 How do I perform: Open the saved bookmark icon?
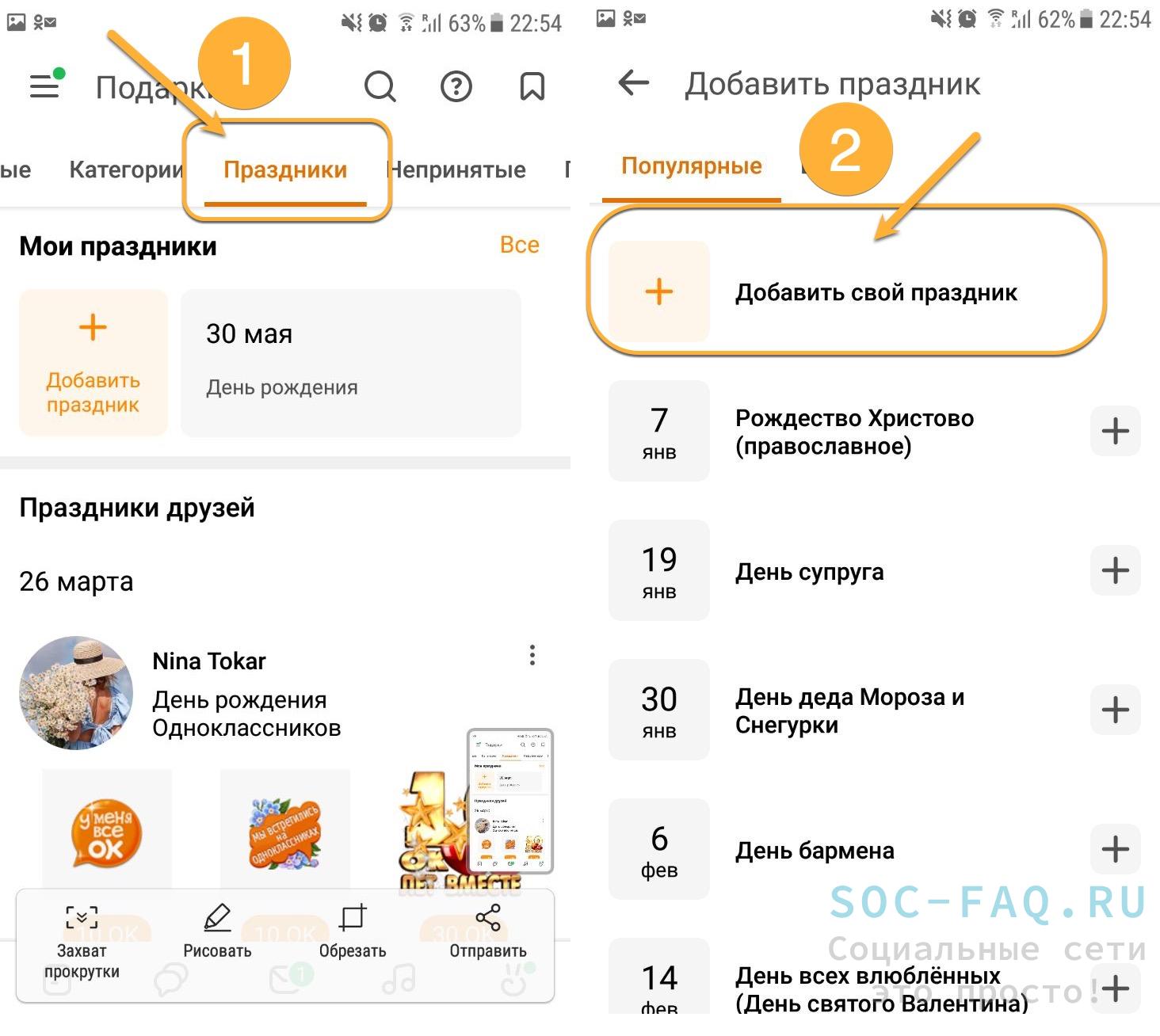tap(532, 86)
